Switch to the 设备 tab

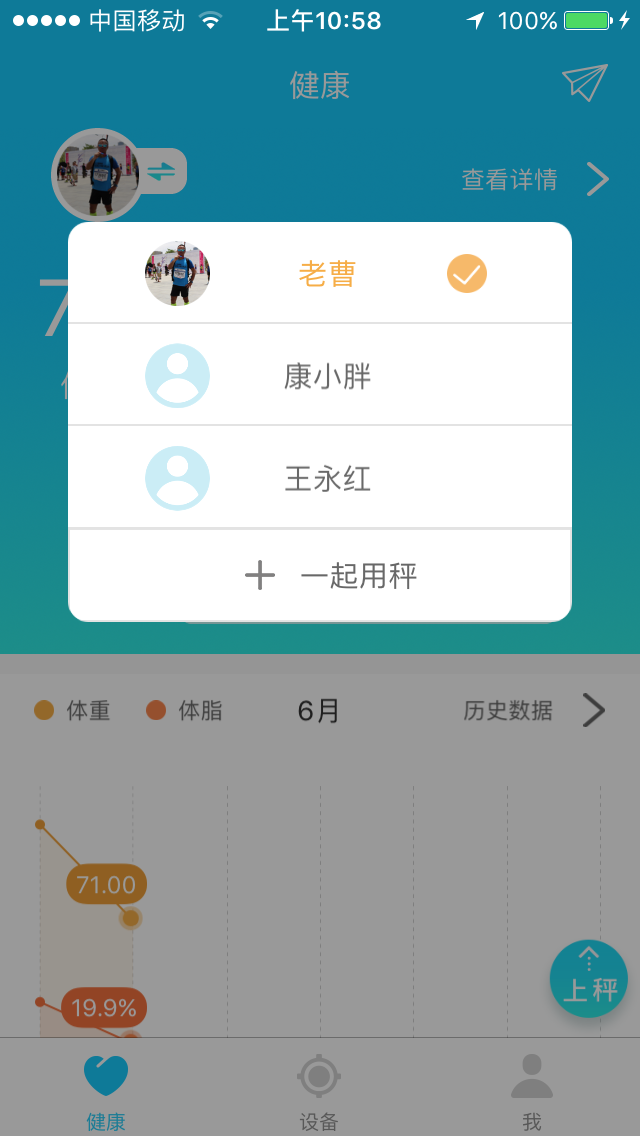(x=319, y=1092)
